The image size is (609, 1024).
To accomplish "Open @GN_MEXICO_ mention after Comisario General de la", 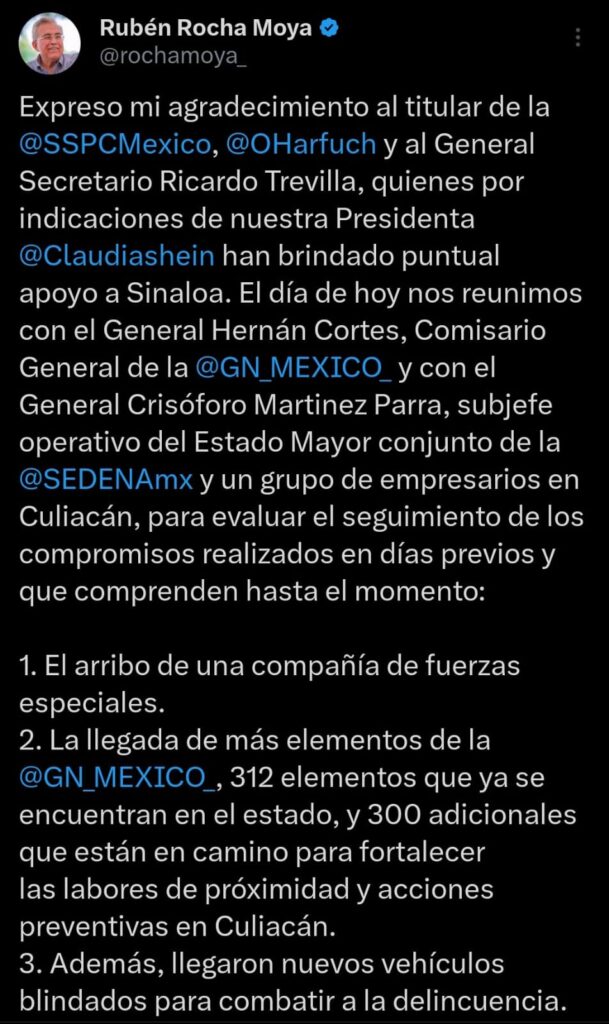I will coord(294,368).
